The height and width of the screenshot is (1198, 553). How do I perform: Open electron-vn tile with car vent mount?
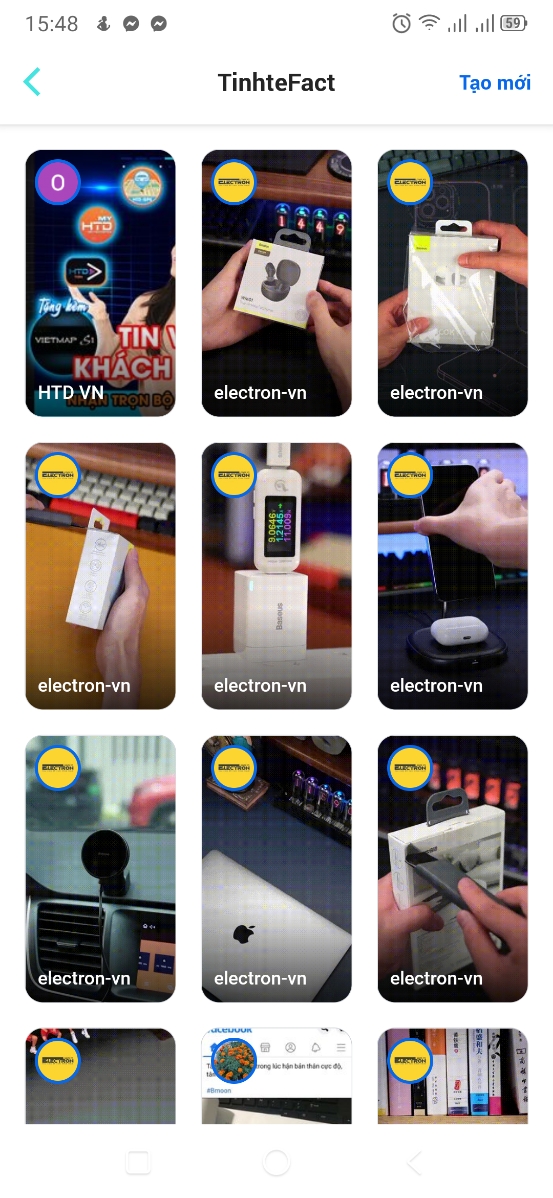[x=100, y=869]
